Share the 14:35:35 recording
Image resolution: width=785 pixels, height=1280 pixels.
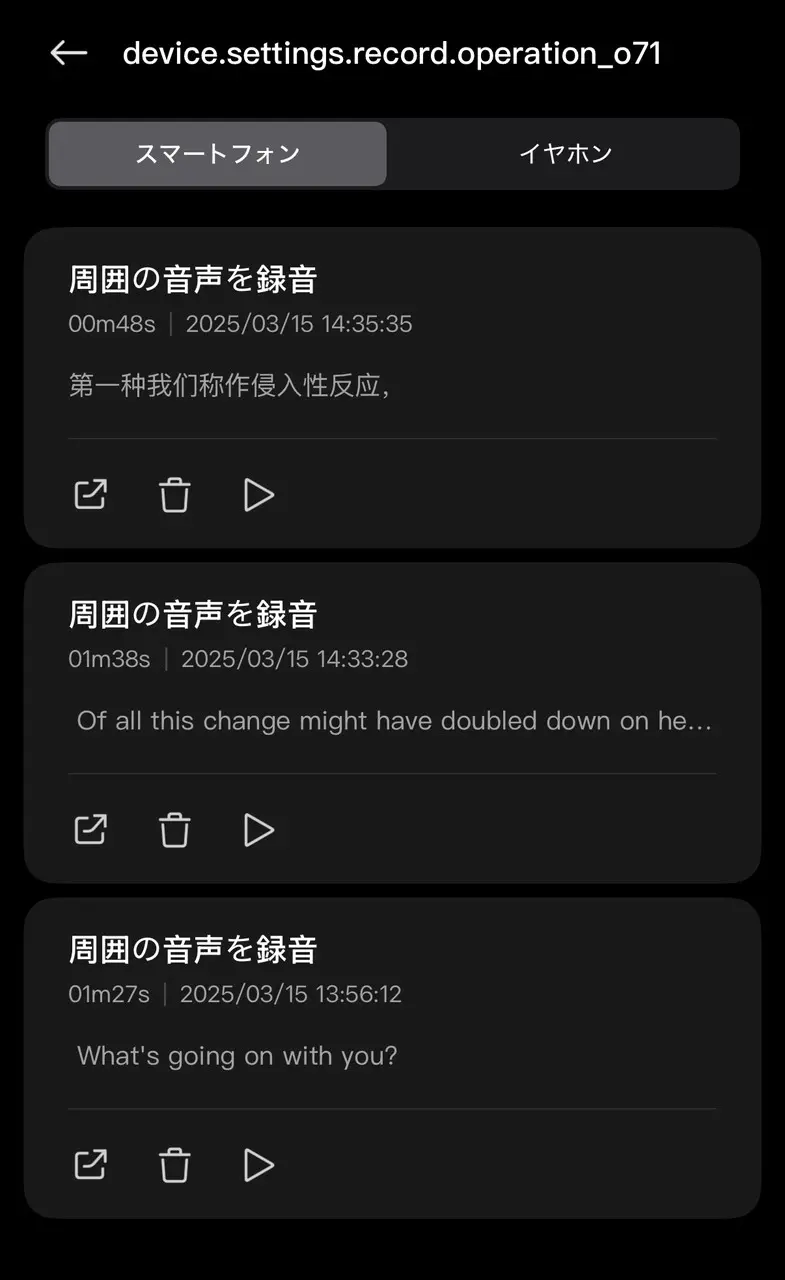tap(91, 494)
